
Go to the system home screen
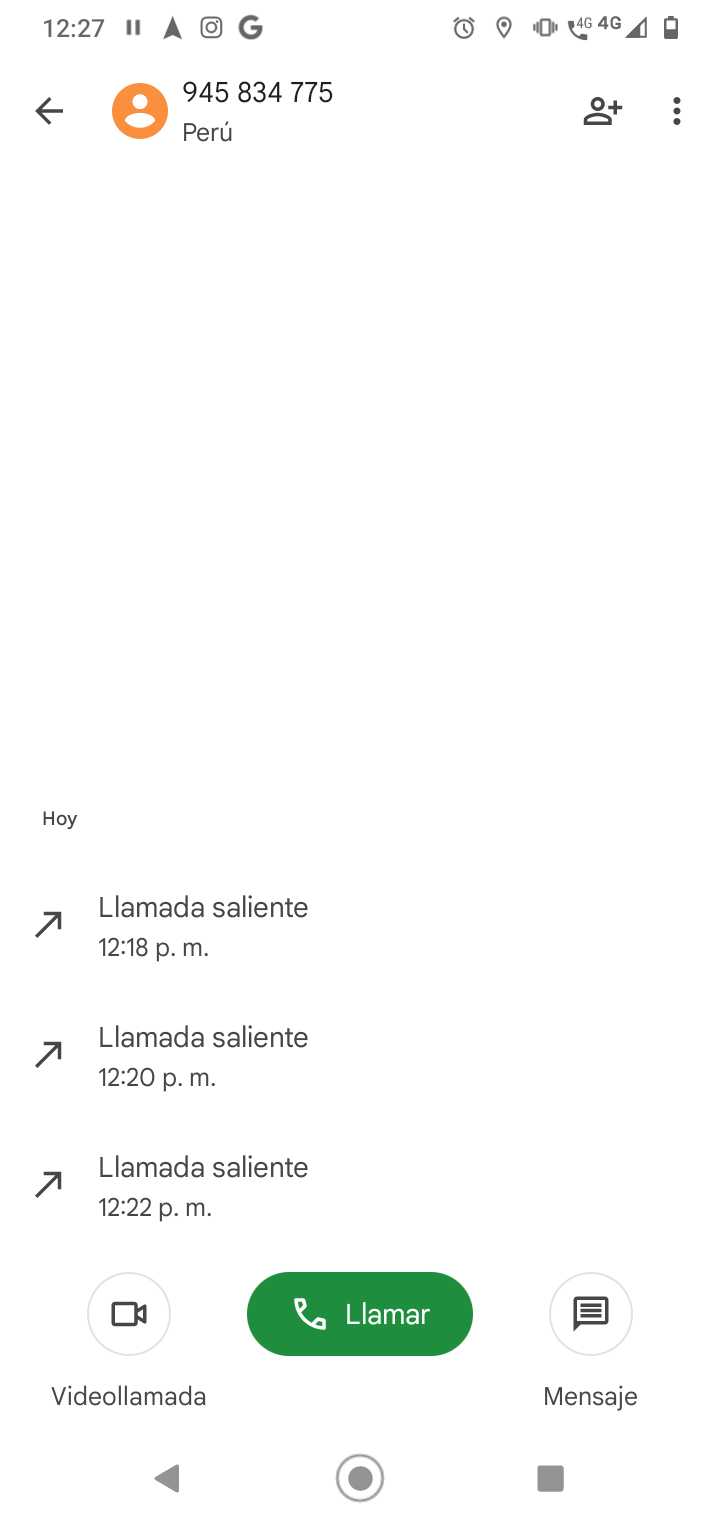tap(360, 1477)
